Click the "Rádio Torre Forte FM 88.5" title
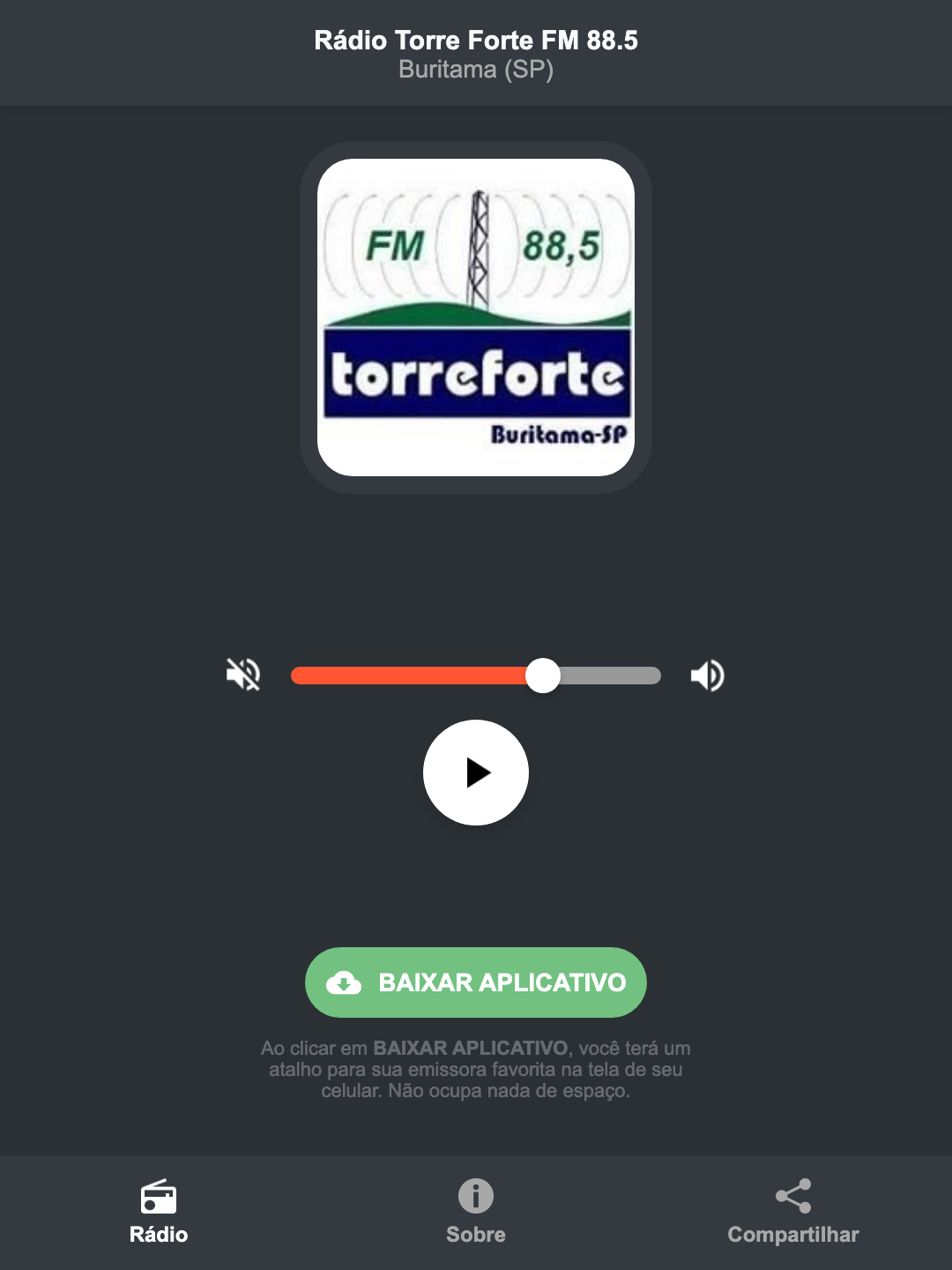The width and height of the screenshot is (952, 1270). pyautogui.click(x=475, y=40)
